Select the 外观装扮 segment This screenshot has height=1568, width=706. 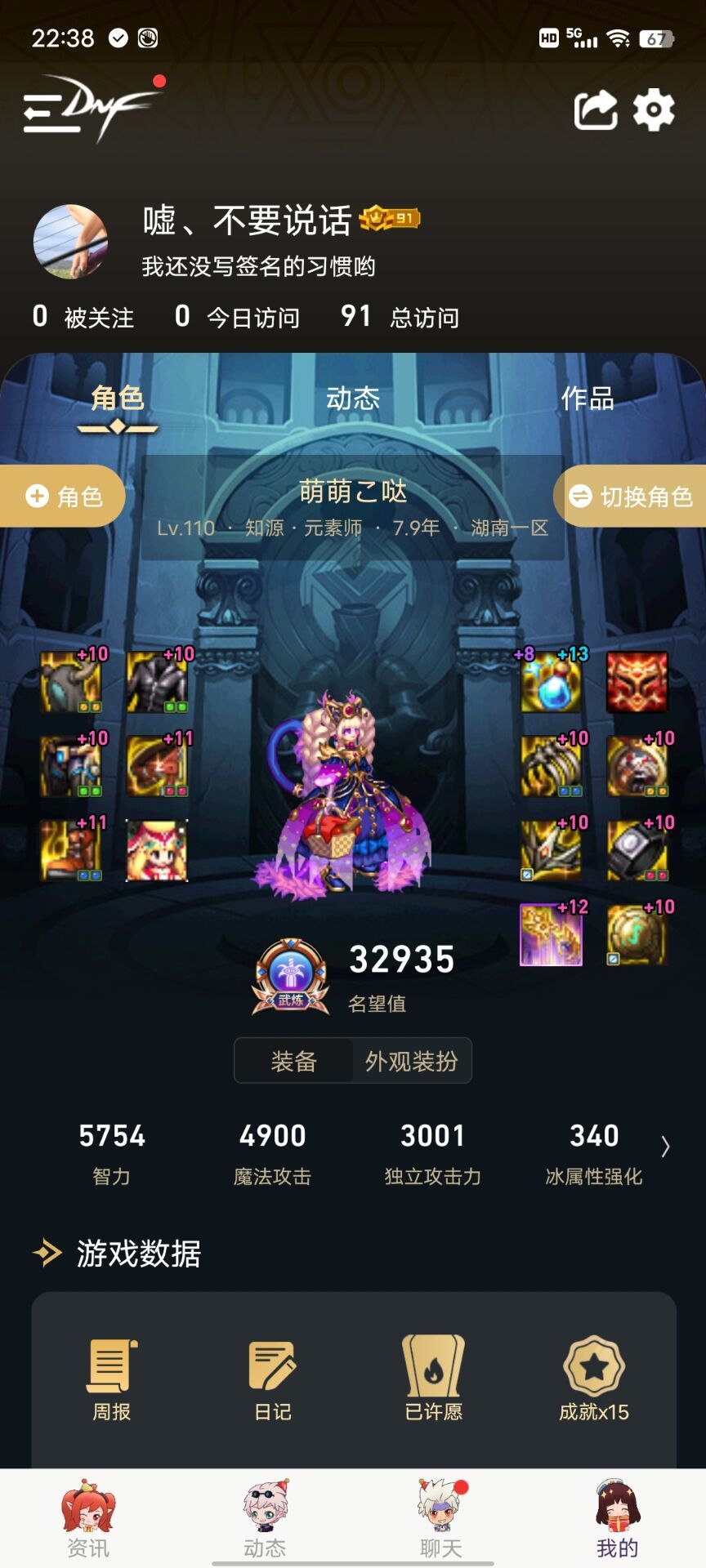pos(411,1061)
